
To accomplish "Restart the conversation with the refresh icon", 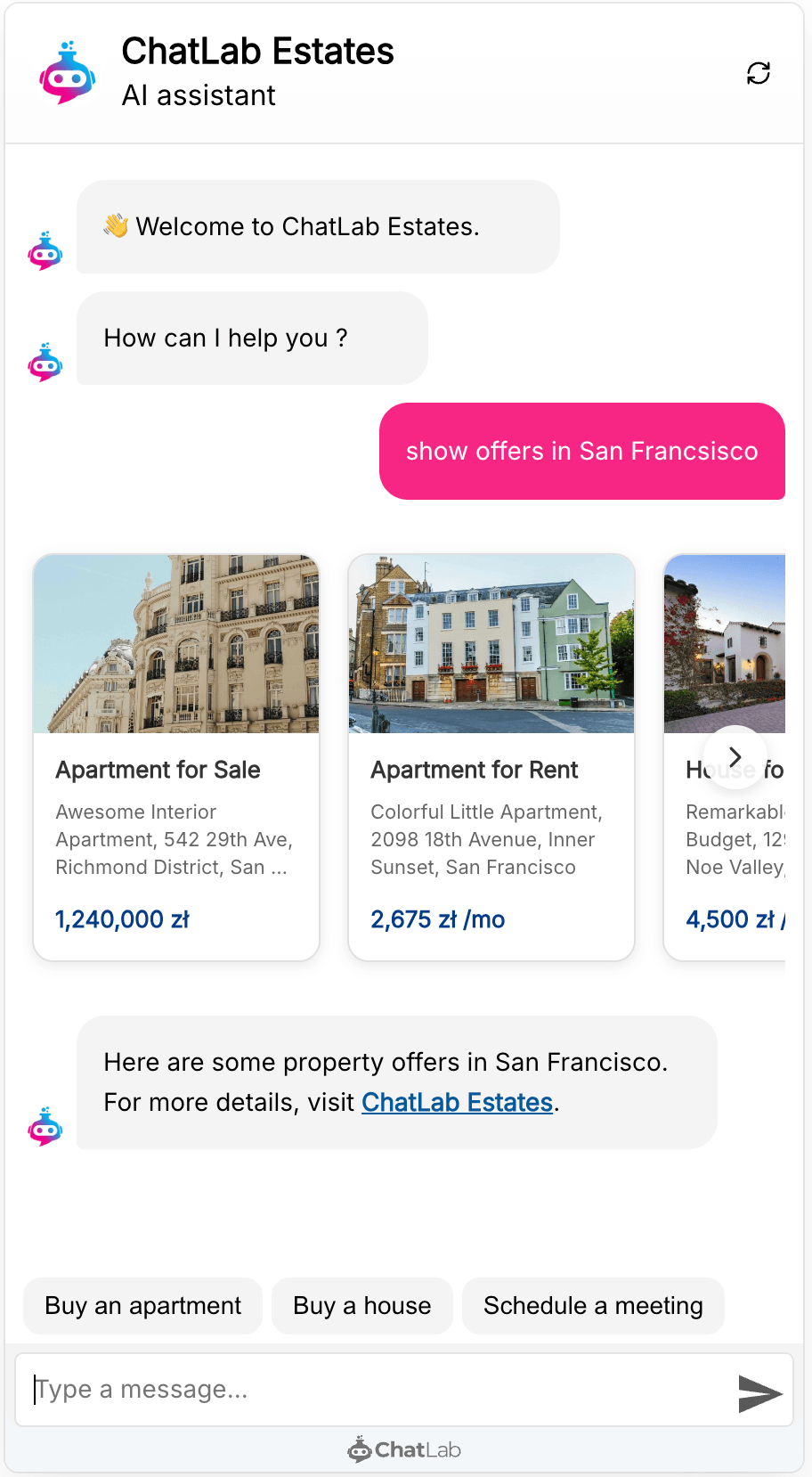I will point(758,73).
